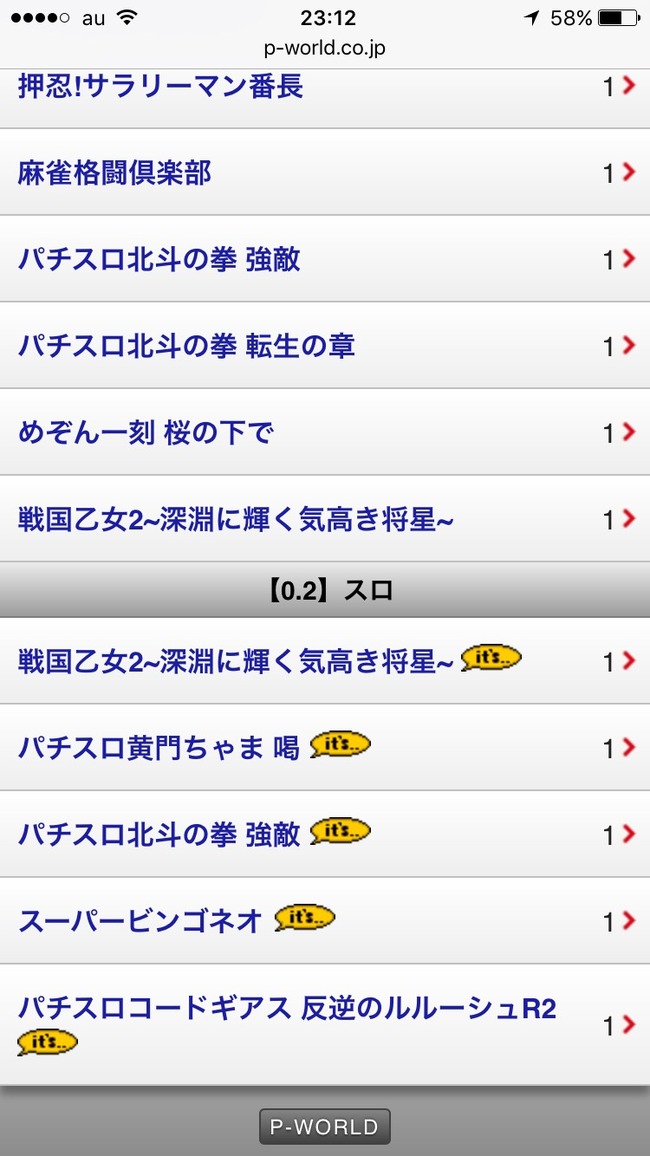Tap the p-world.co.jp address bar
The width and height of the screenshot is (650, 1156).
pyautogui.click(x=325, y=49)
